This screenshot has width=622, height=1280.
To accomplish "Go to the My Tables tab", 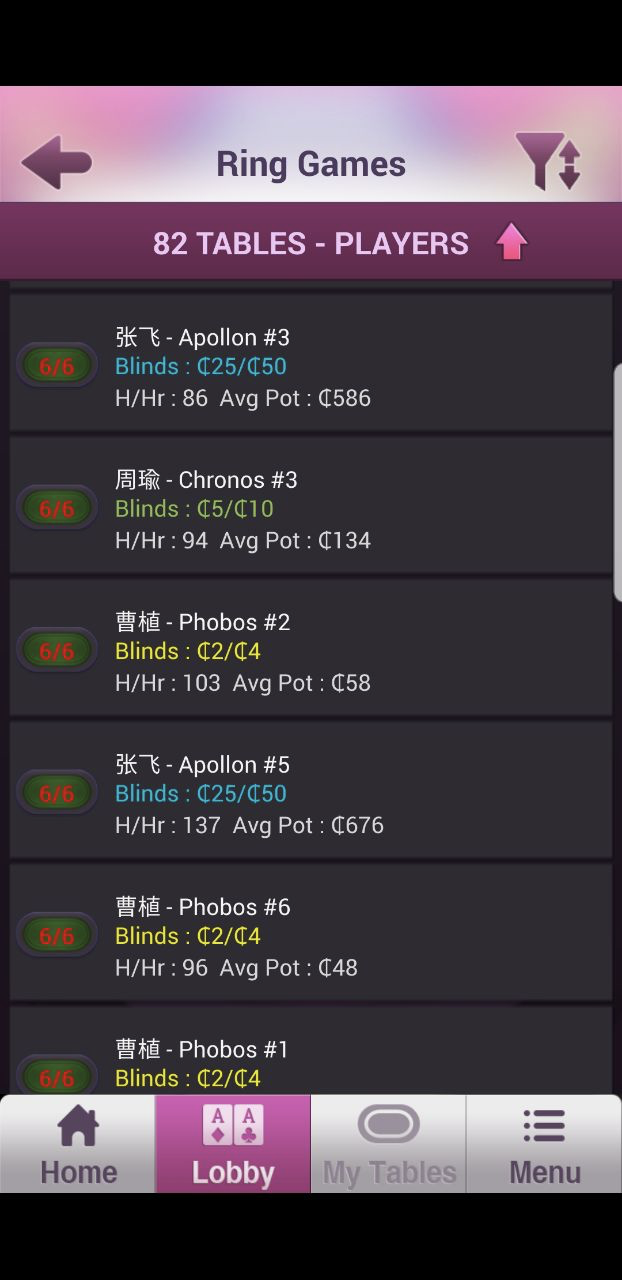I will (389, 1145).
